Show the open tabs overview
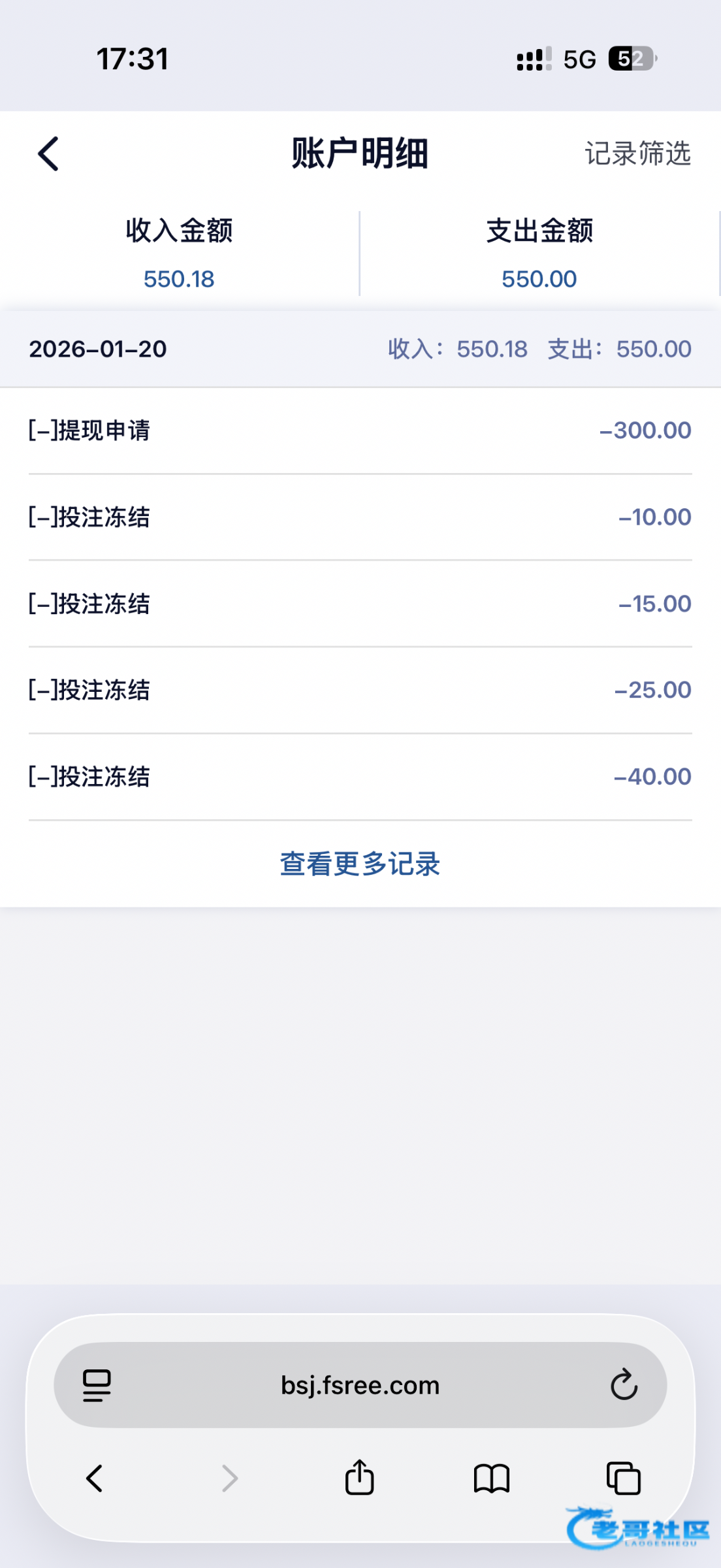 click(624, 1478)
